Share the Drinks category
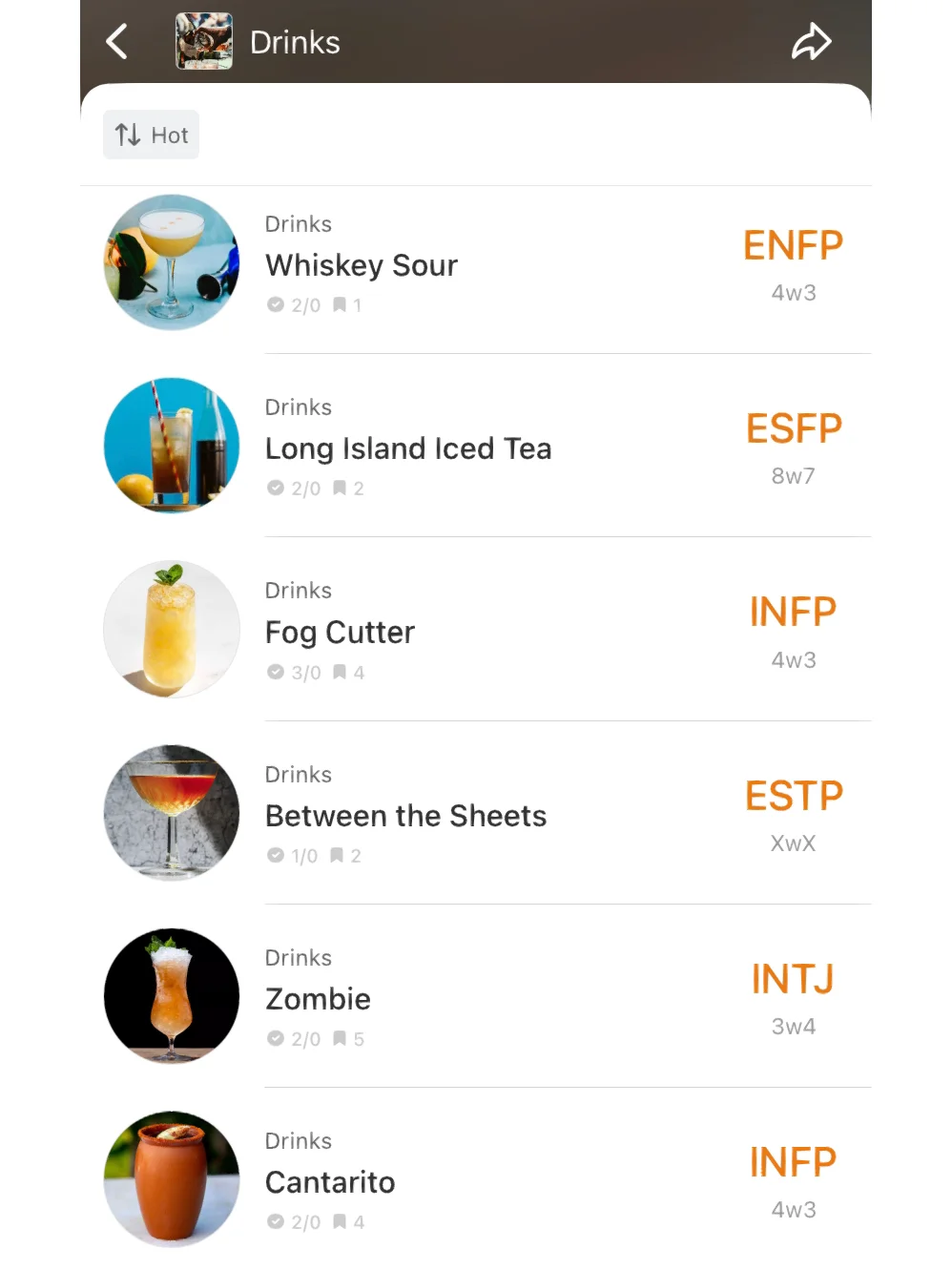This screenshot has width=952, height=1270. [x=811, y=42]
